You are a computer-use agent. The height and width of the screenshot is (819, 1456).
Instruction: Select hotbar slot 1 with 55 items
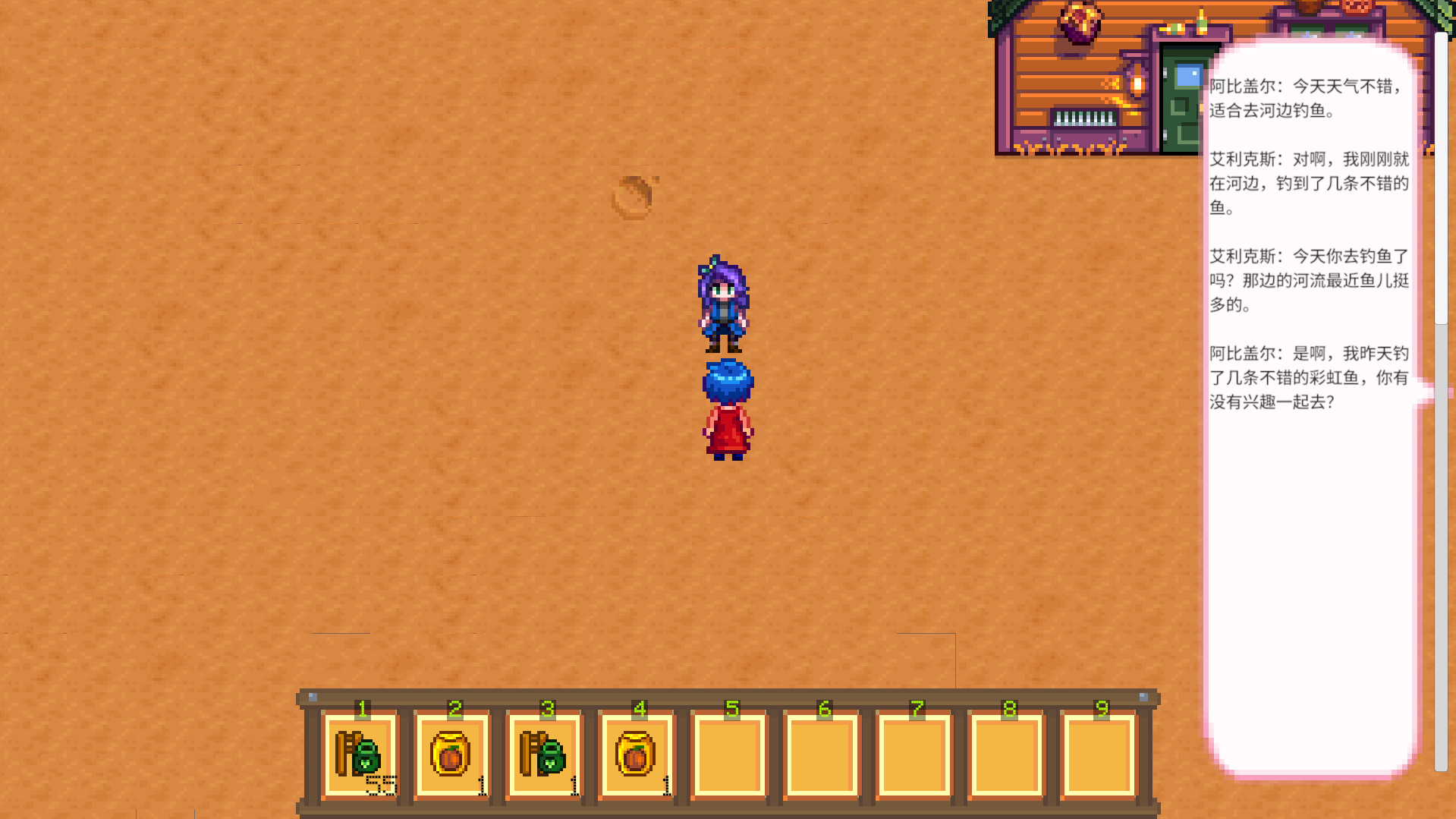360,755
